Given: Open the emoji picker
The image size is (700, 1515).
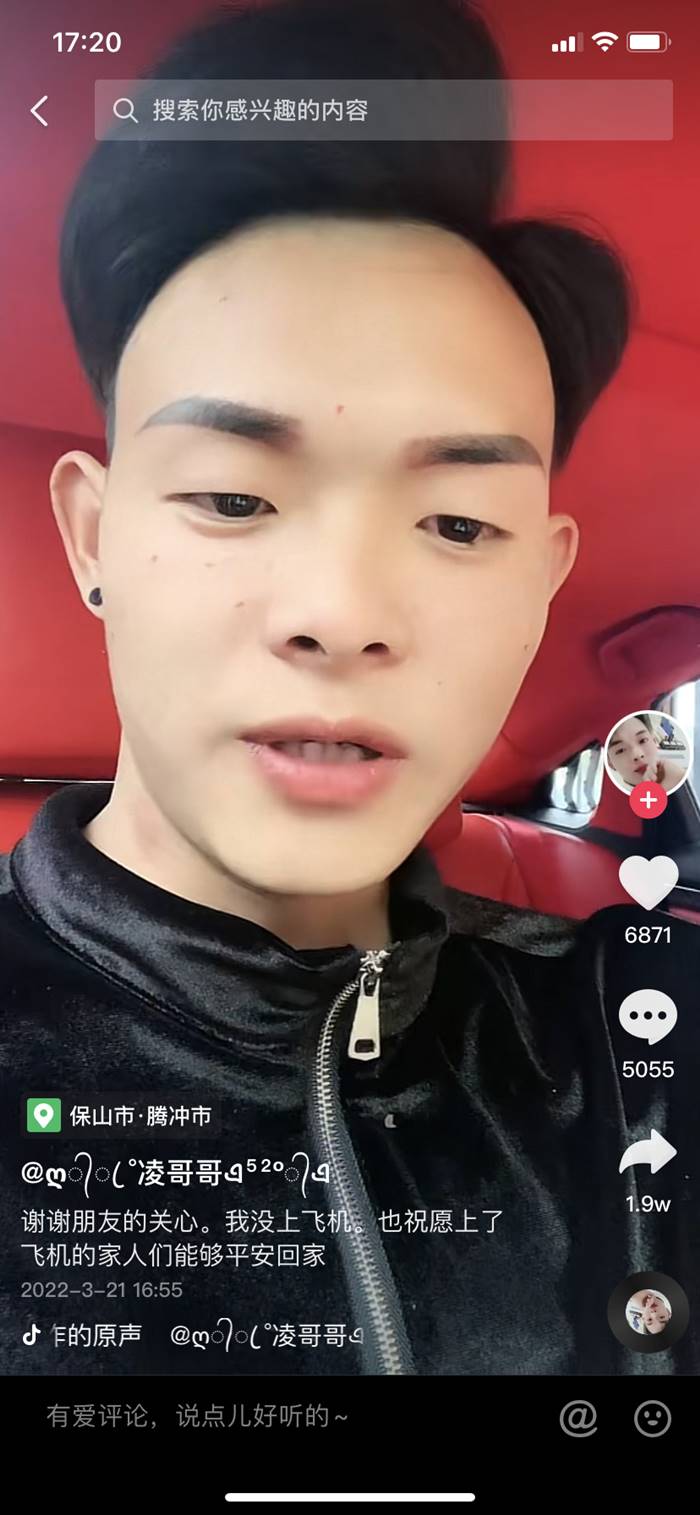Looking at the screenshot, I should click(x=652, y=1417).
